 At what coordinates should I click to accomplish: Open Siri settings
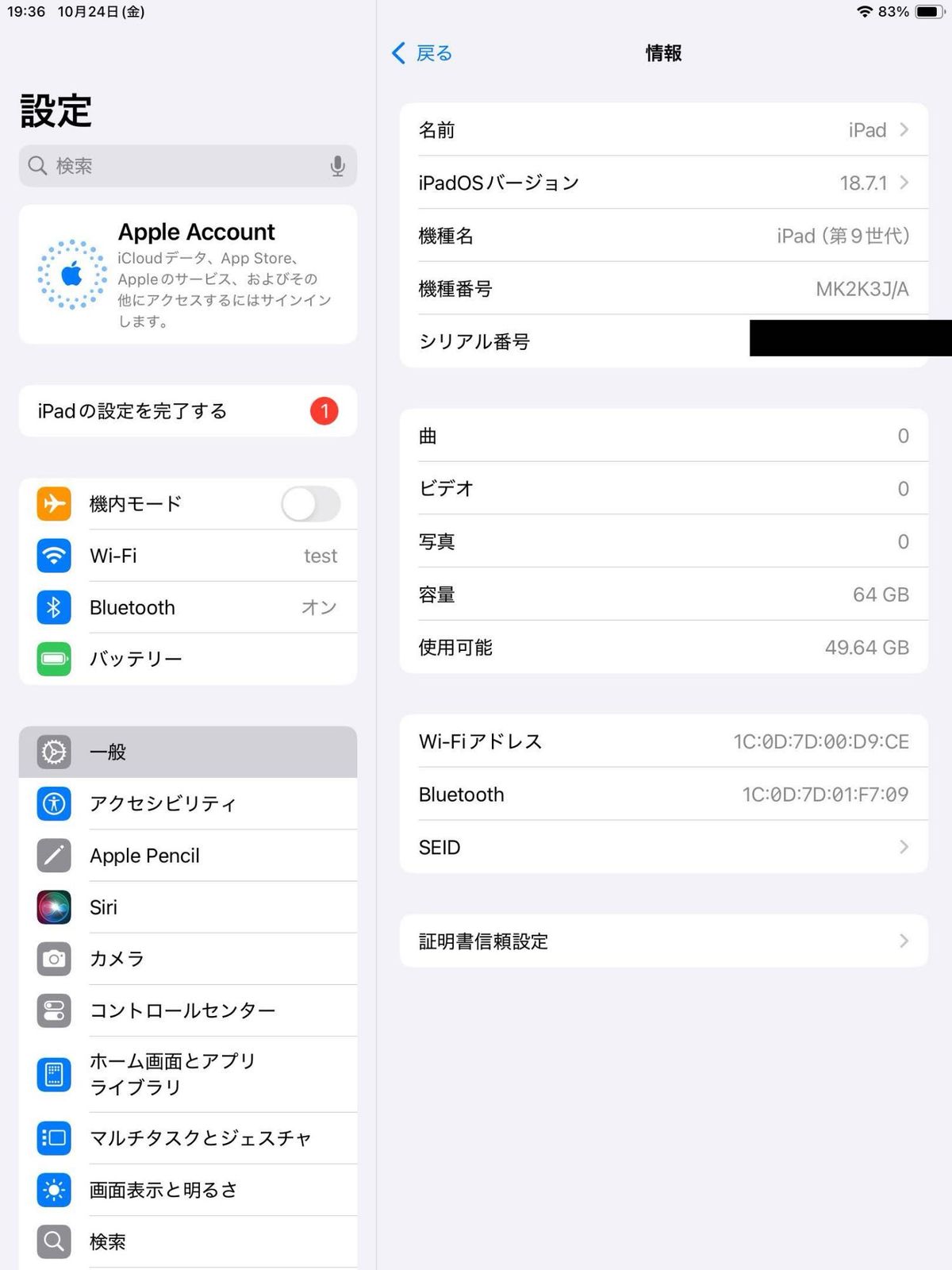[x=188, y=907]
